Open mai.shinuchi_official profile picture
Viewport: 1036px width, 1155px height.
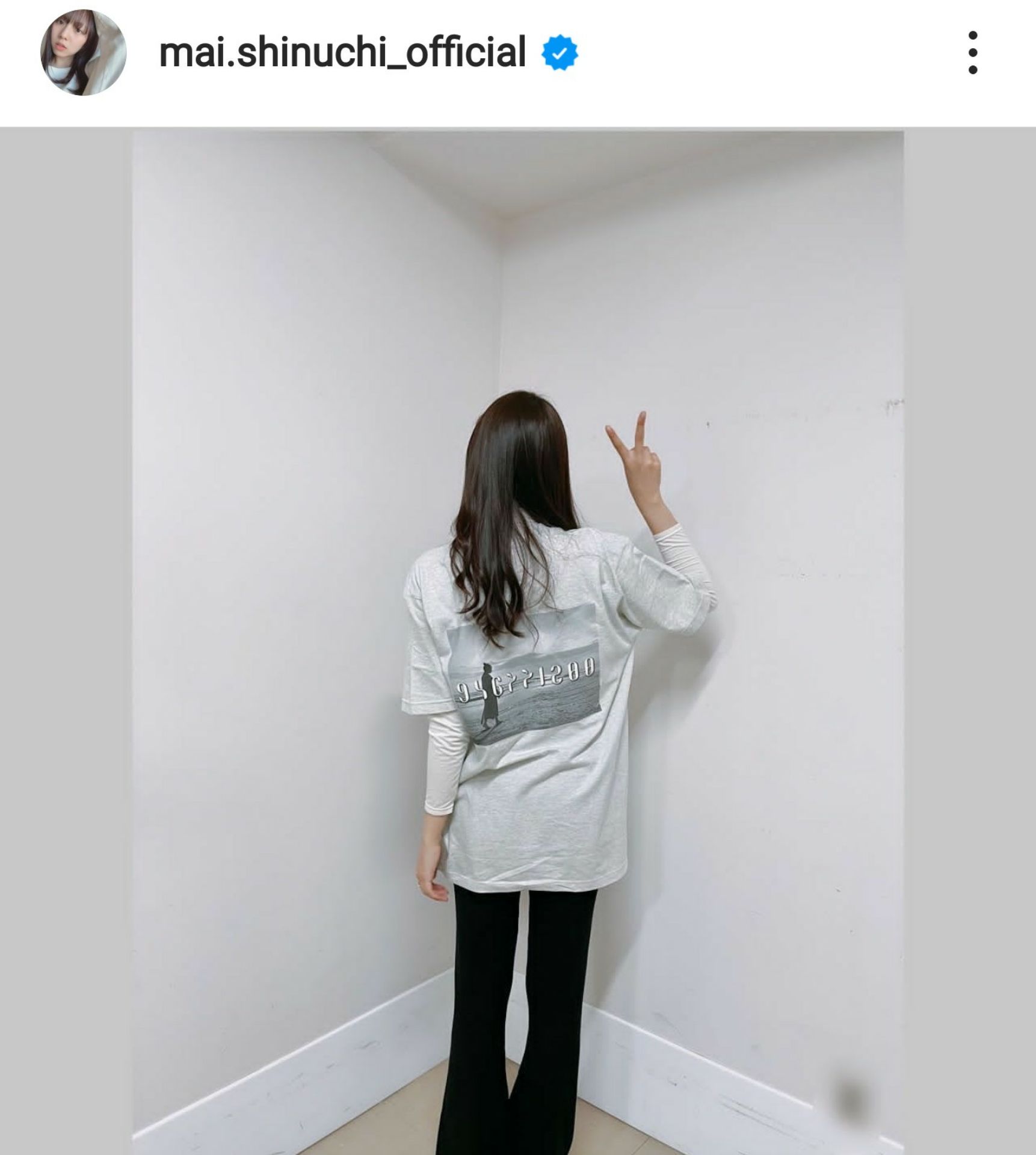pos(83,53)
